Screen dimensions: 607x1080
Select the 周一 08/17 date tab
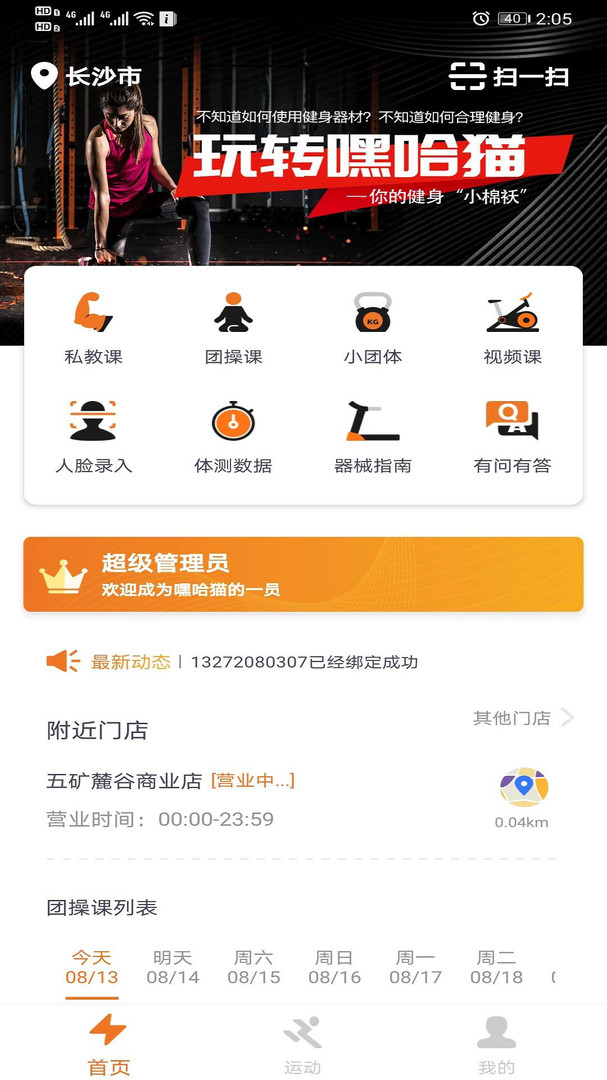415,967
